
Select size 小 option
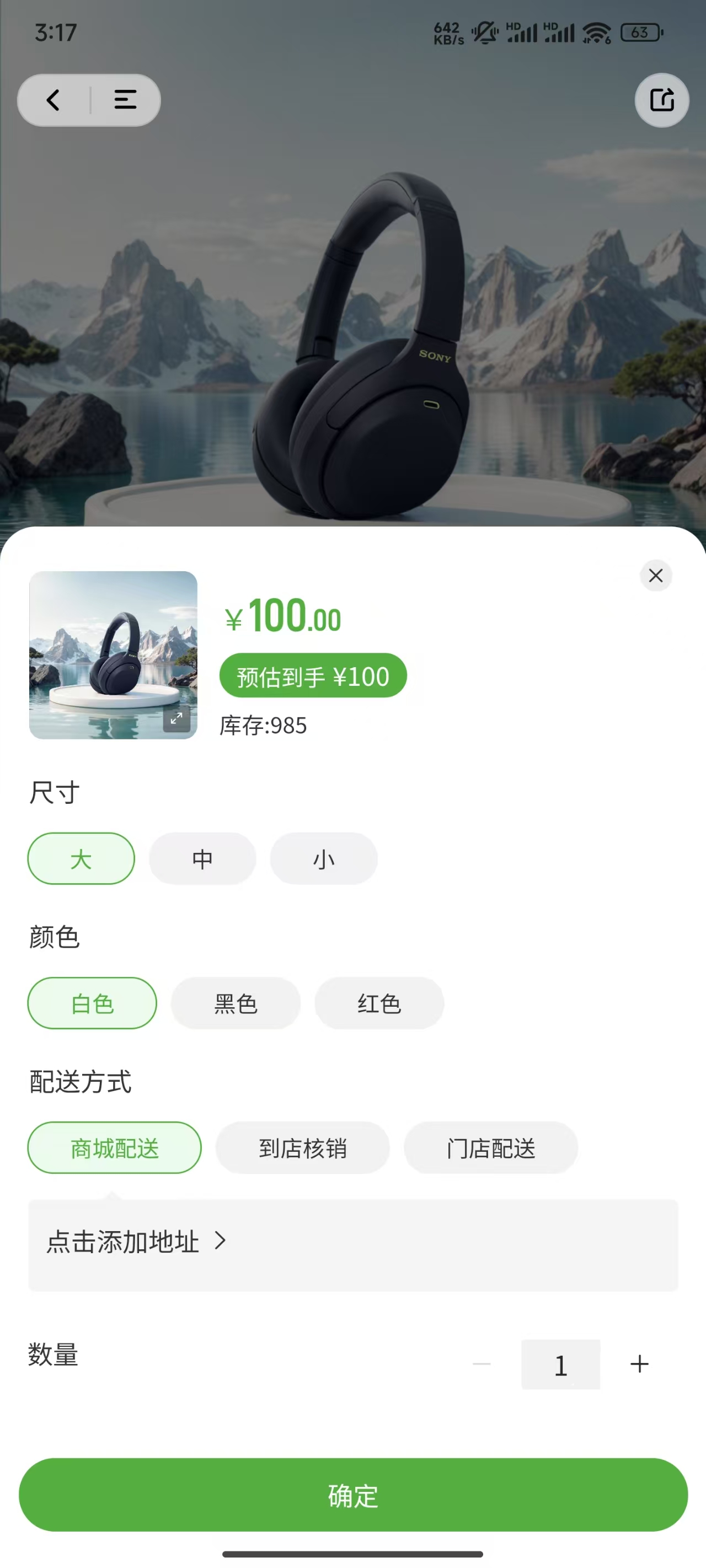pos(323,858)
